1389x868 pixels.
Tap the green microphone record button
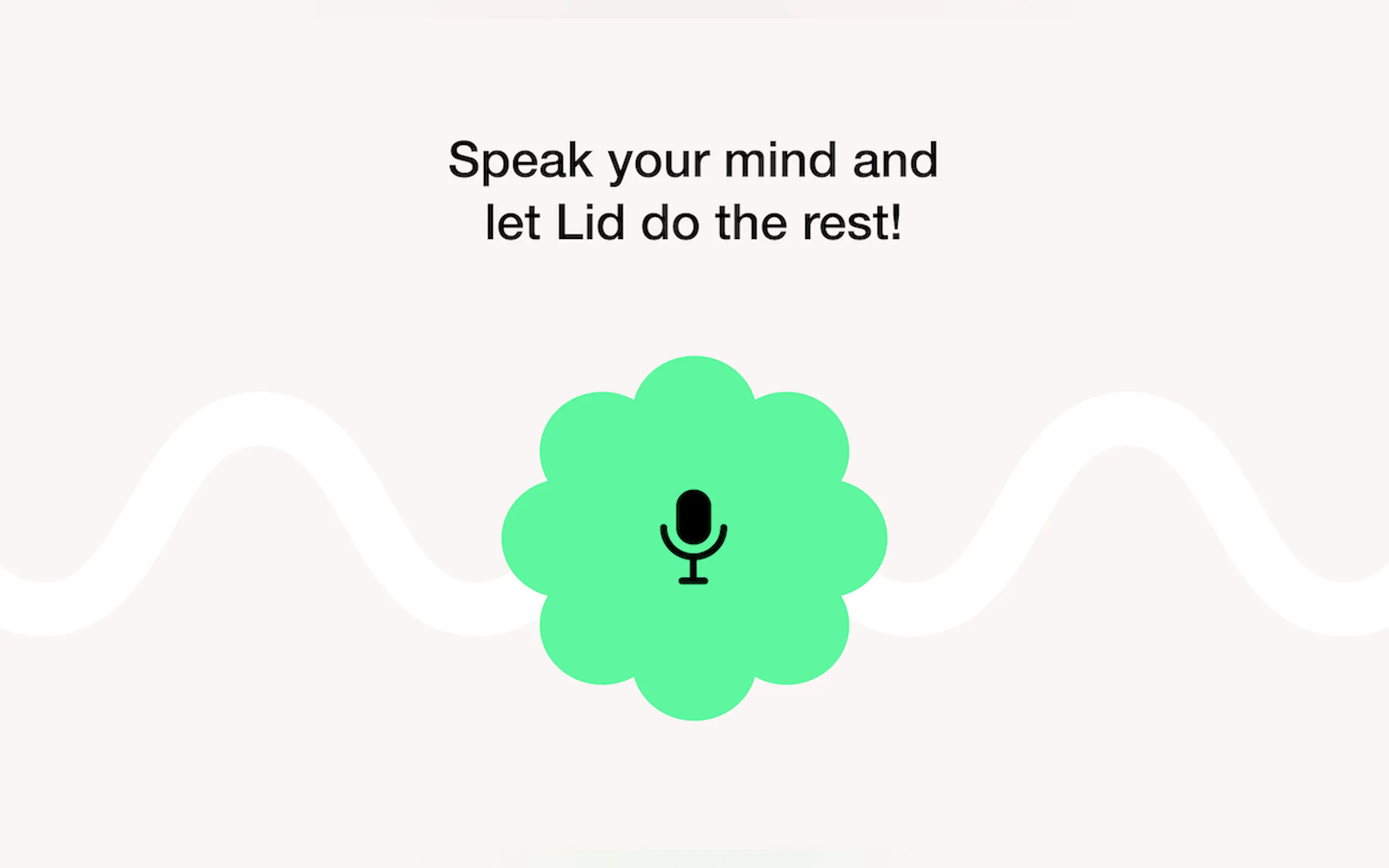693,538
